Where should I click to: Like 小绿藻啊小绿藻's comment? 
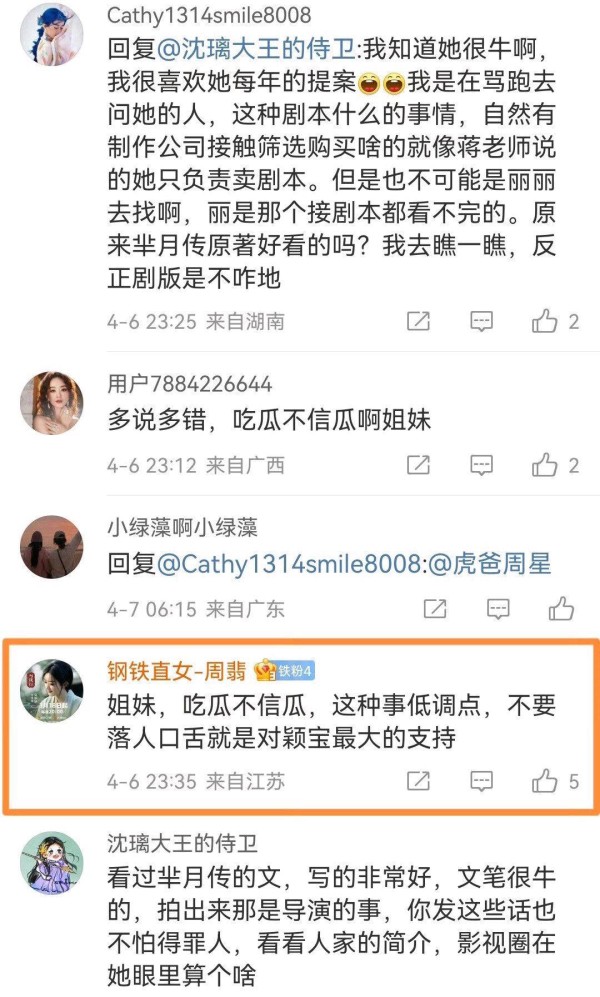coord(562,609)
